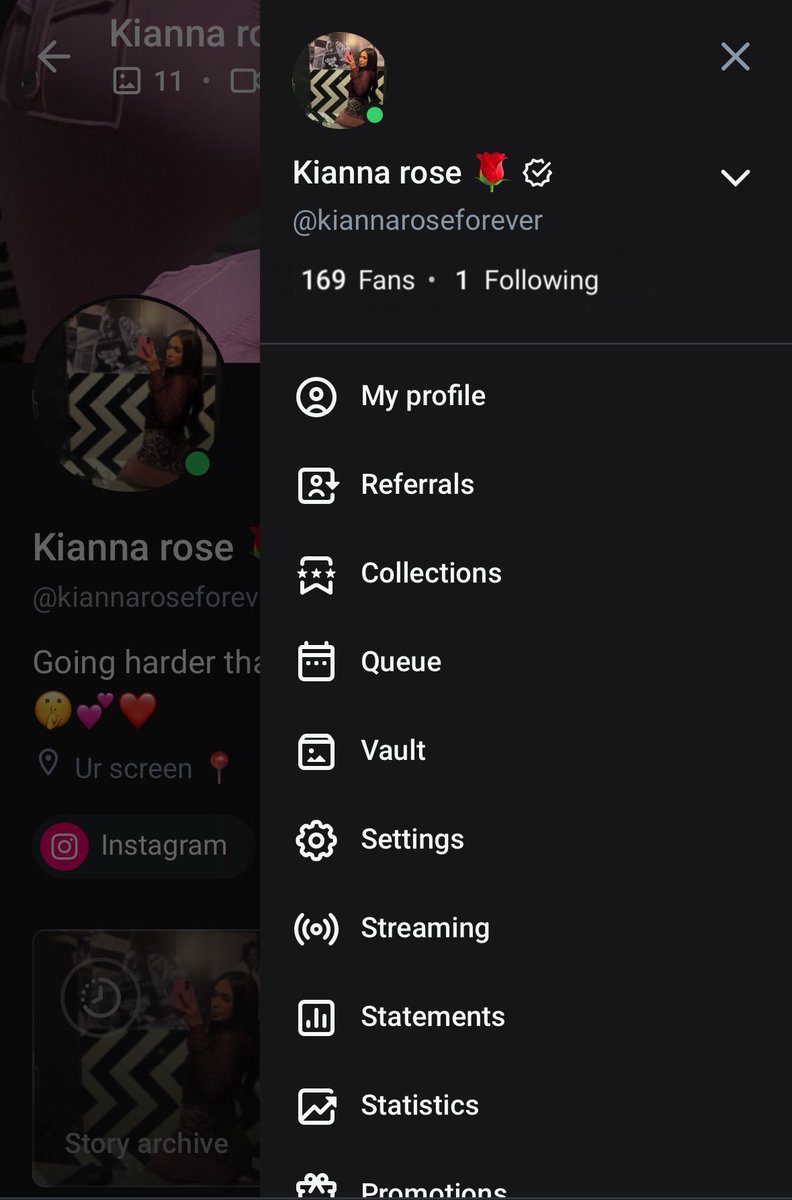
Task: Open Settings
Action: [x=411, y=839]
